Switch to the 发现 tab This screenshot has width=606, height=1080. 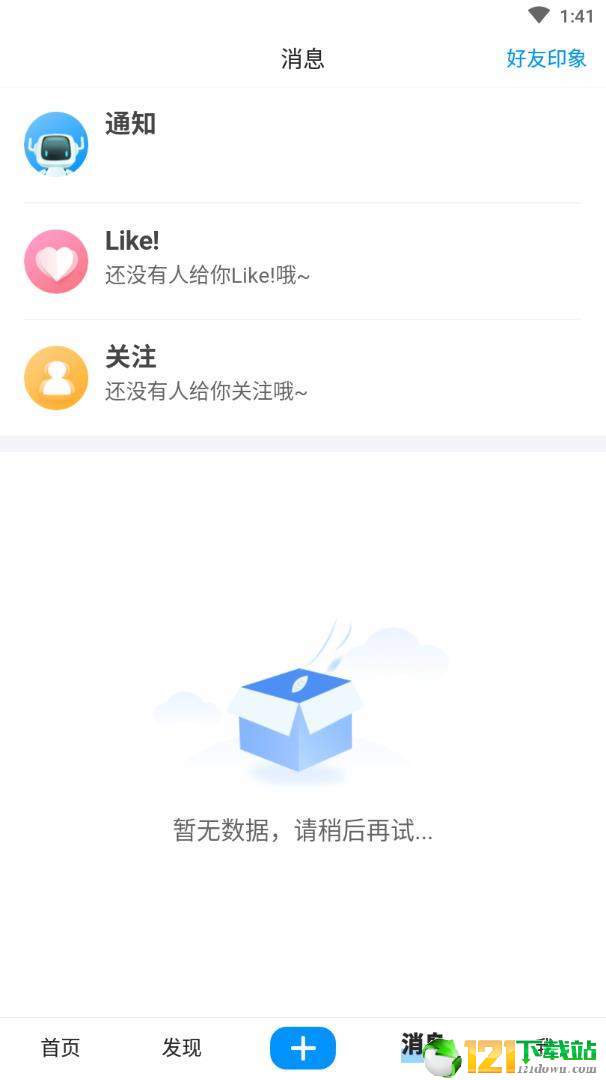pyautogui.click(x=182, y=1048)
